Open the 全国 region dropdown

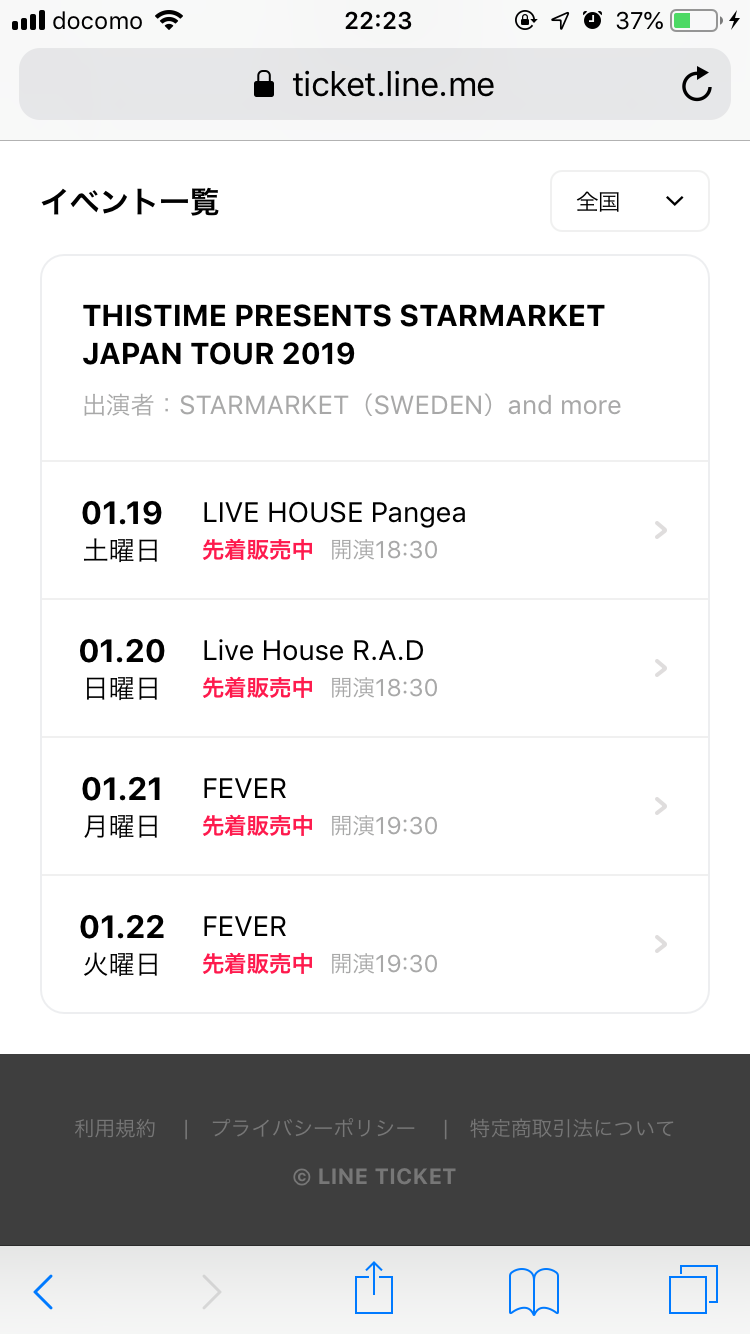(x=629, y=201)
